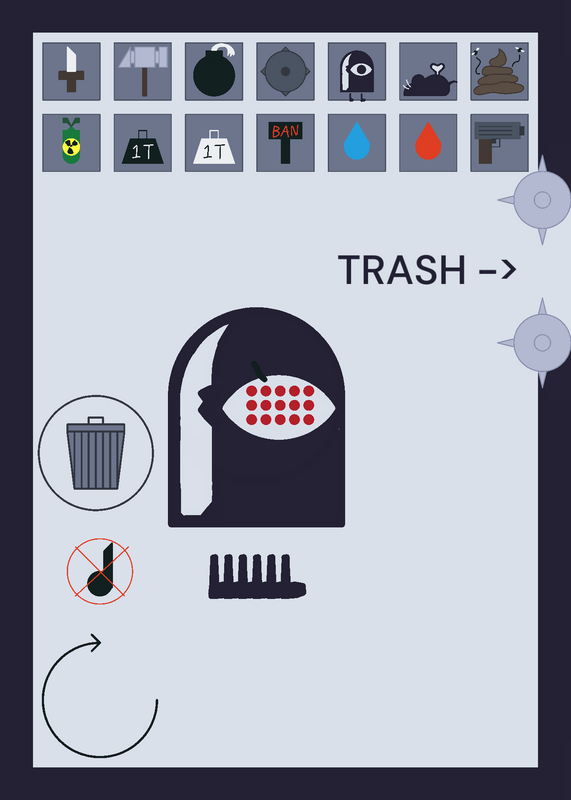Select the sword weapon
The height and width of the screenshot is (800, 571).
(x=71, y=71)
